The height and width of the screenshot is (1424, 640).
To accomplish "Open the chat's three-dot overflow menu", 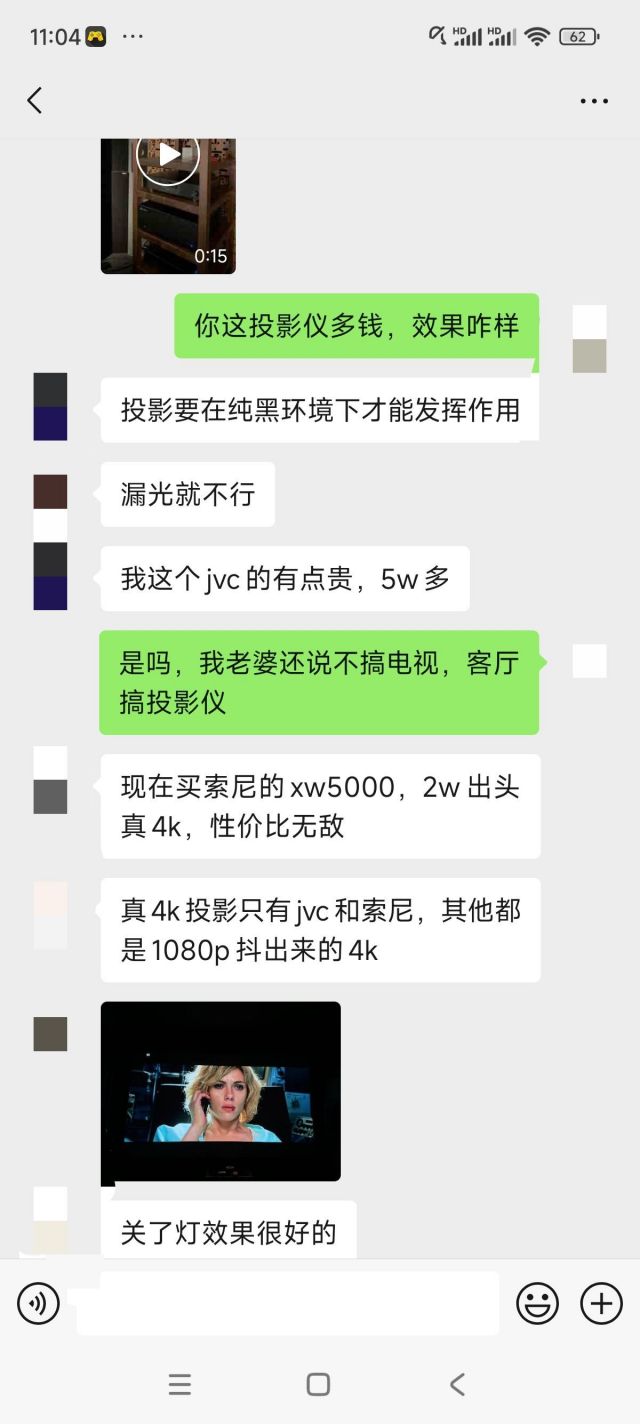I will pyautogui.click(x=594, y=101).
